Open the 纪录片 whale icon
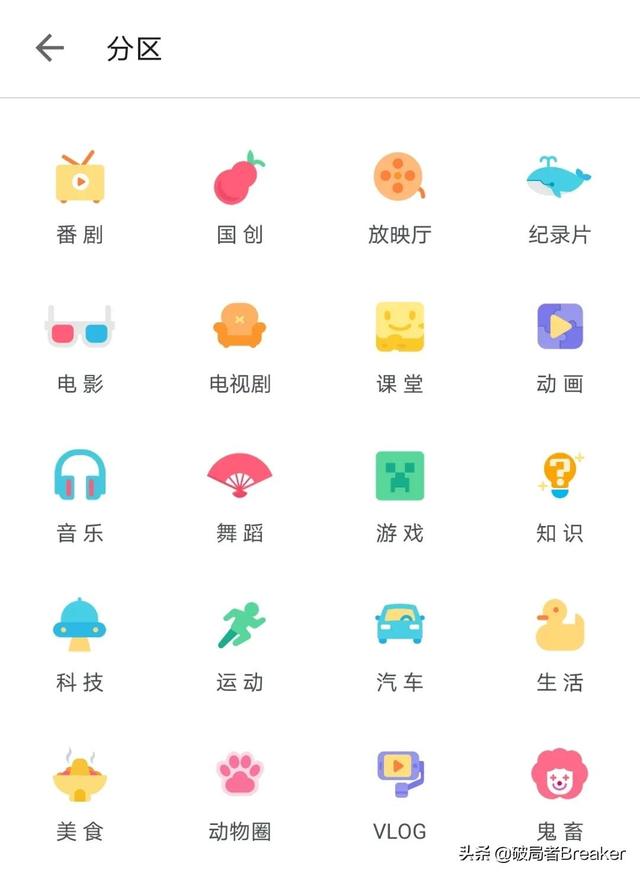 click(559, 178)
